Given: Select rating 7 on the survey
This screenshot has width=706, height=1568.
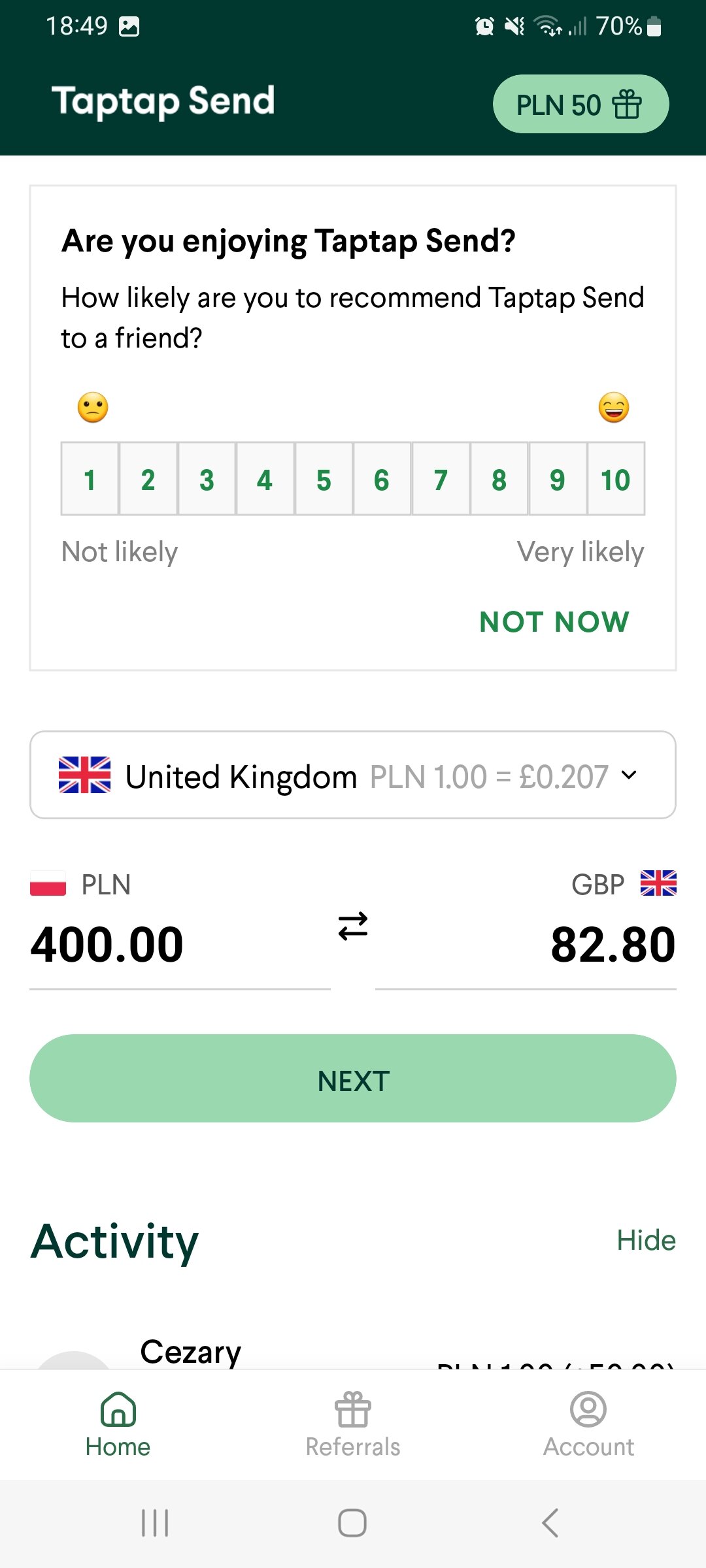Looking at the screenshot, I should point(441,480).
